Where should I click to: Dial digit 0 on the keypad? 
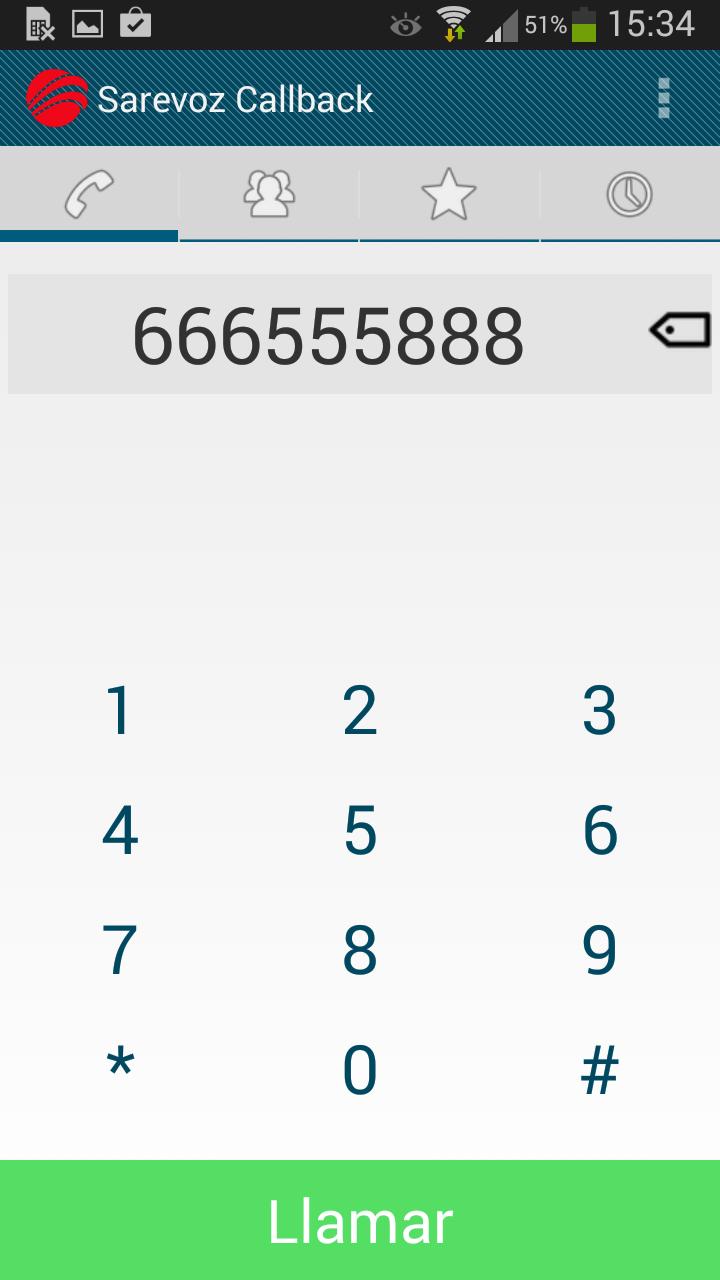(x=360, y=1071)
